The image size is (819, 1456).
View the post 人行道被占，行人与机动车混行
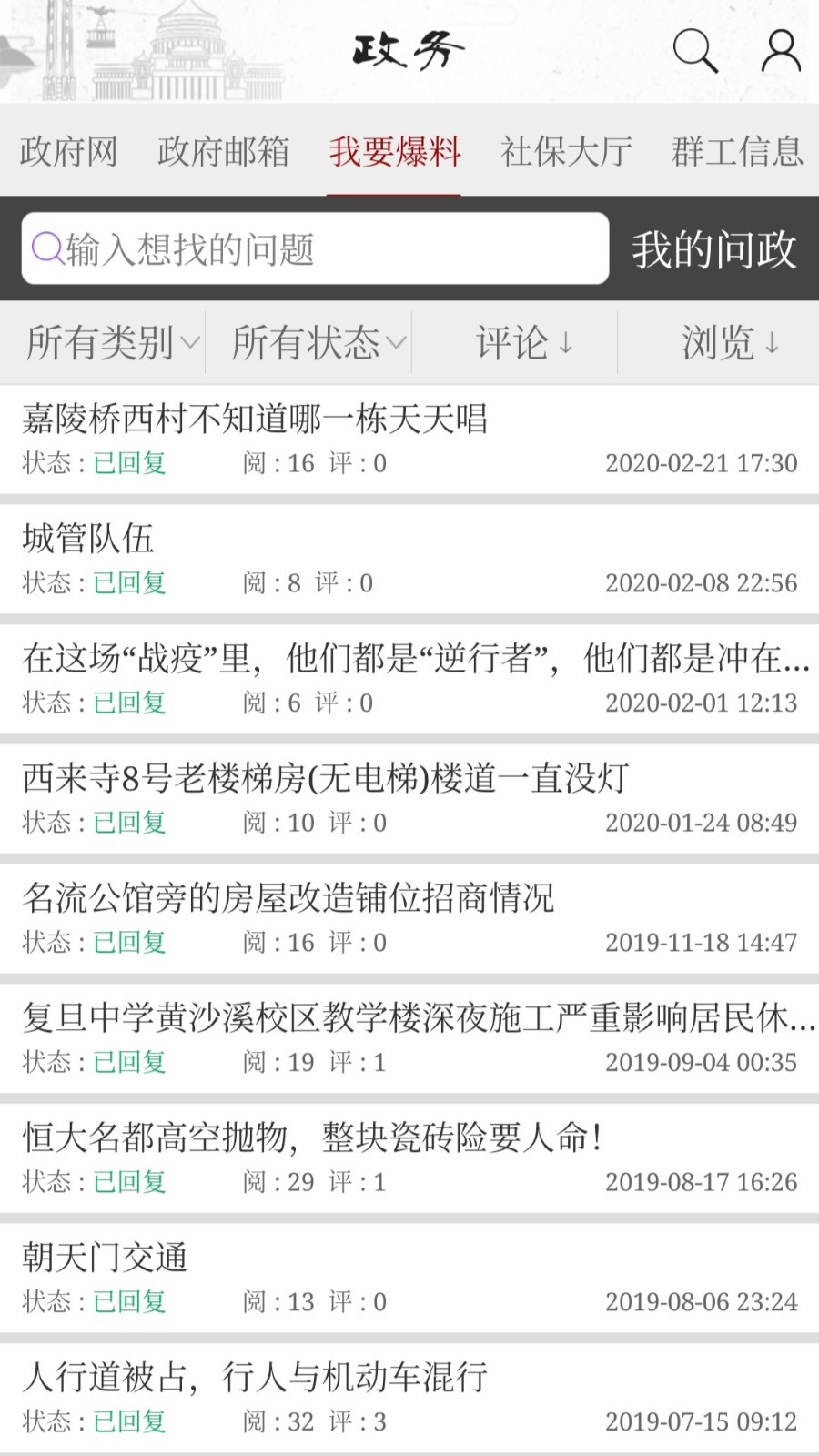[x=255, y=1378]
